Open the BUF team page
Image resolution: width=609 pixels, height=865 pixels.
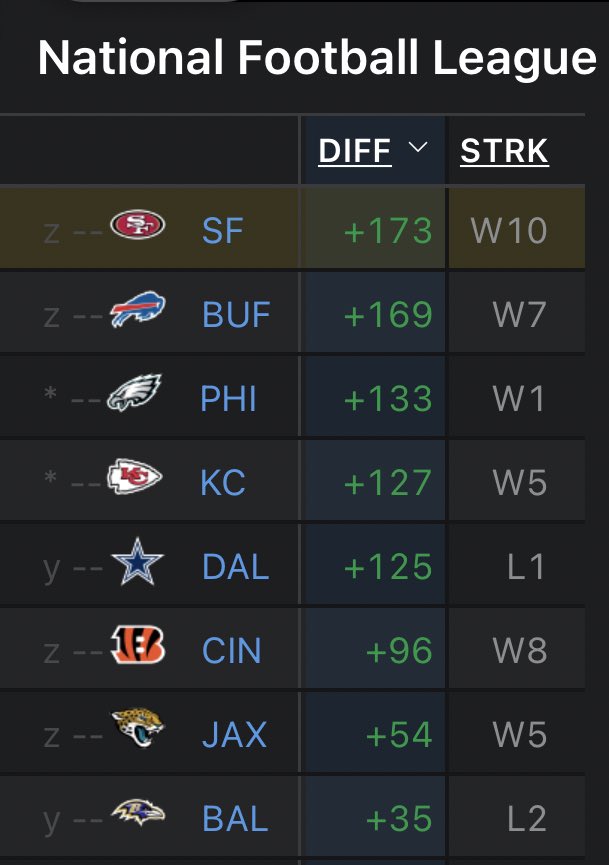coord(236,314)
